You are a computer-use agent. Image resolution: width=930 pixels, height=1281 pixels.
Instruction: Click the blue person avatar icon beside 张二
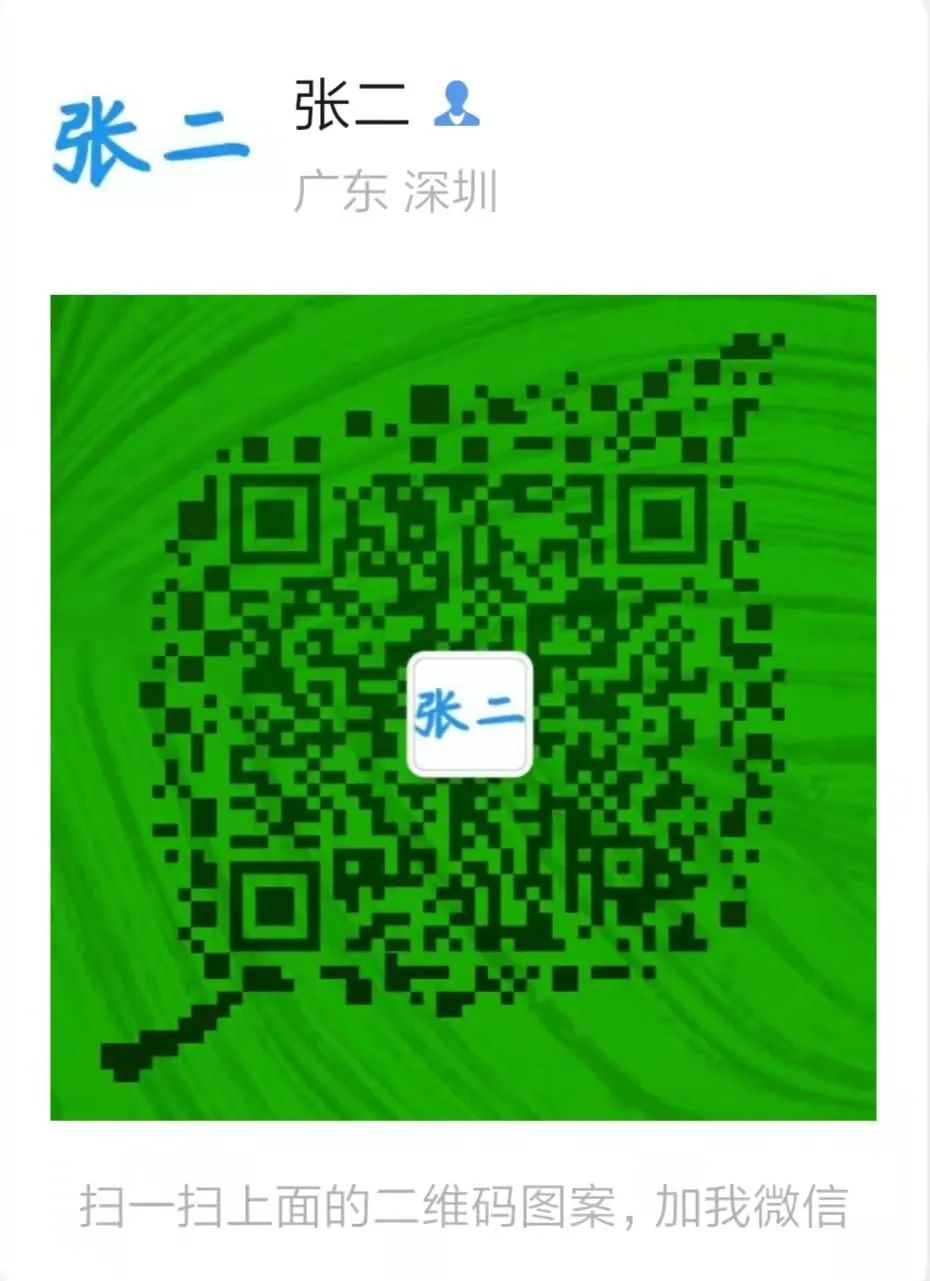pos(457,104)
